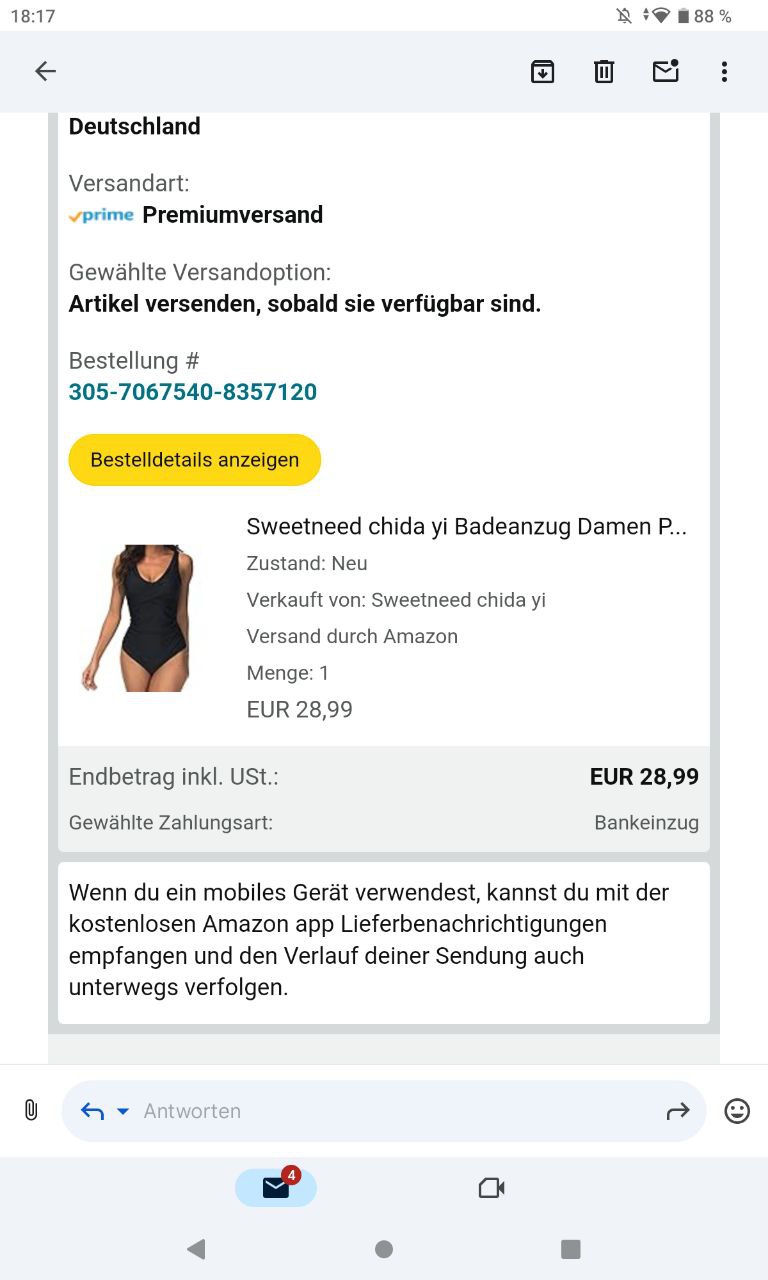This screenshot has width=768, height=1280.
Task: Tap Bestelldetails anzeigen button
Action: (x=195, y=460)
